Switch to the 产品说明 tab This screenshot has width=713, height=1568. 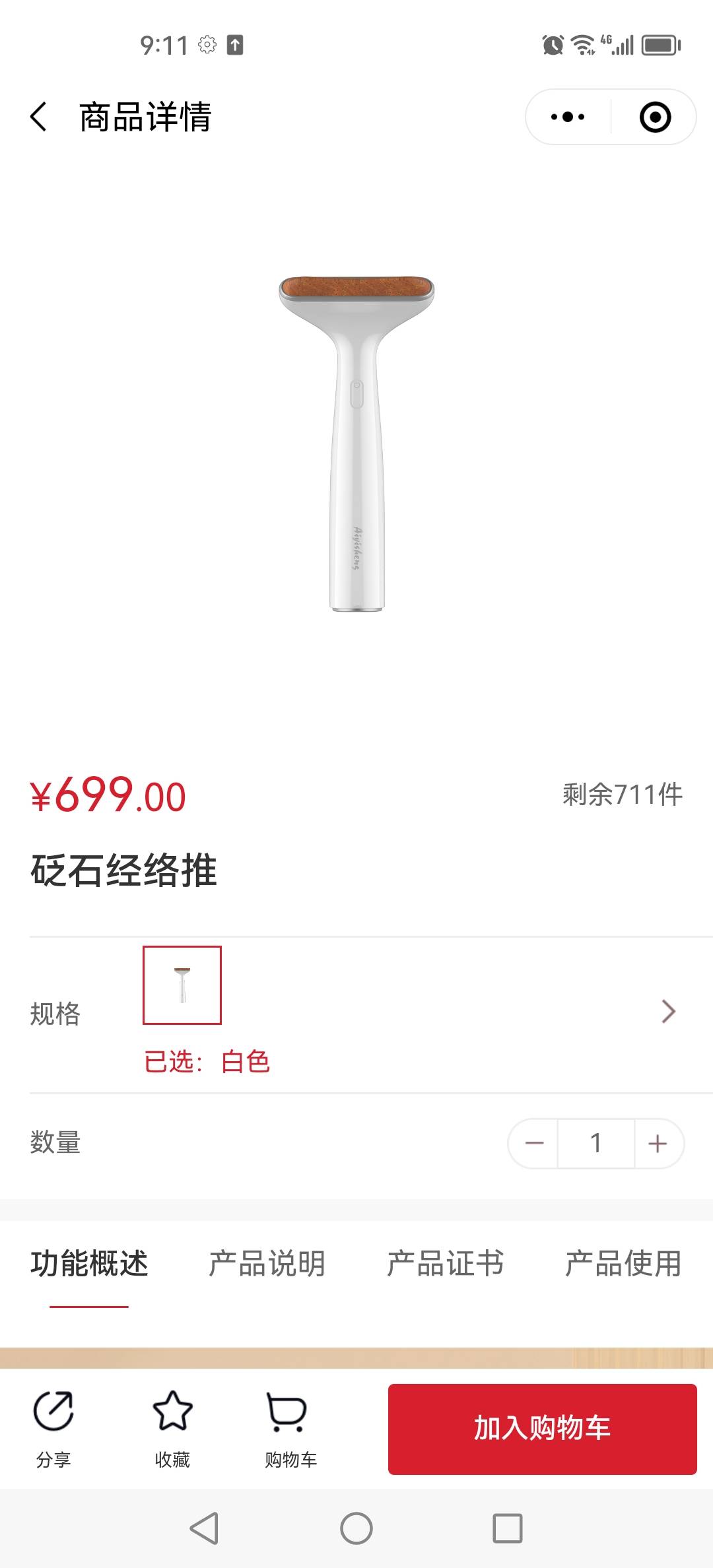click(x=267, y=1263)
